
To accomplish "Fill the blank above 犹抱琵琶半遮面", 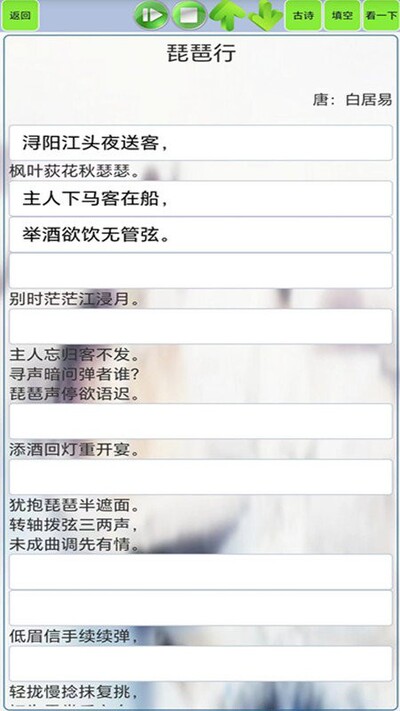I will click(200, 477).
